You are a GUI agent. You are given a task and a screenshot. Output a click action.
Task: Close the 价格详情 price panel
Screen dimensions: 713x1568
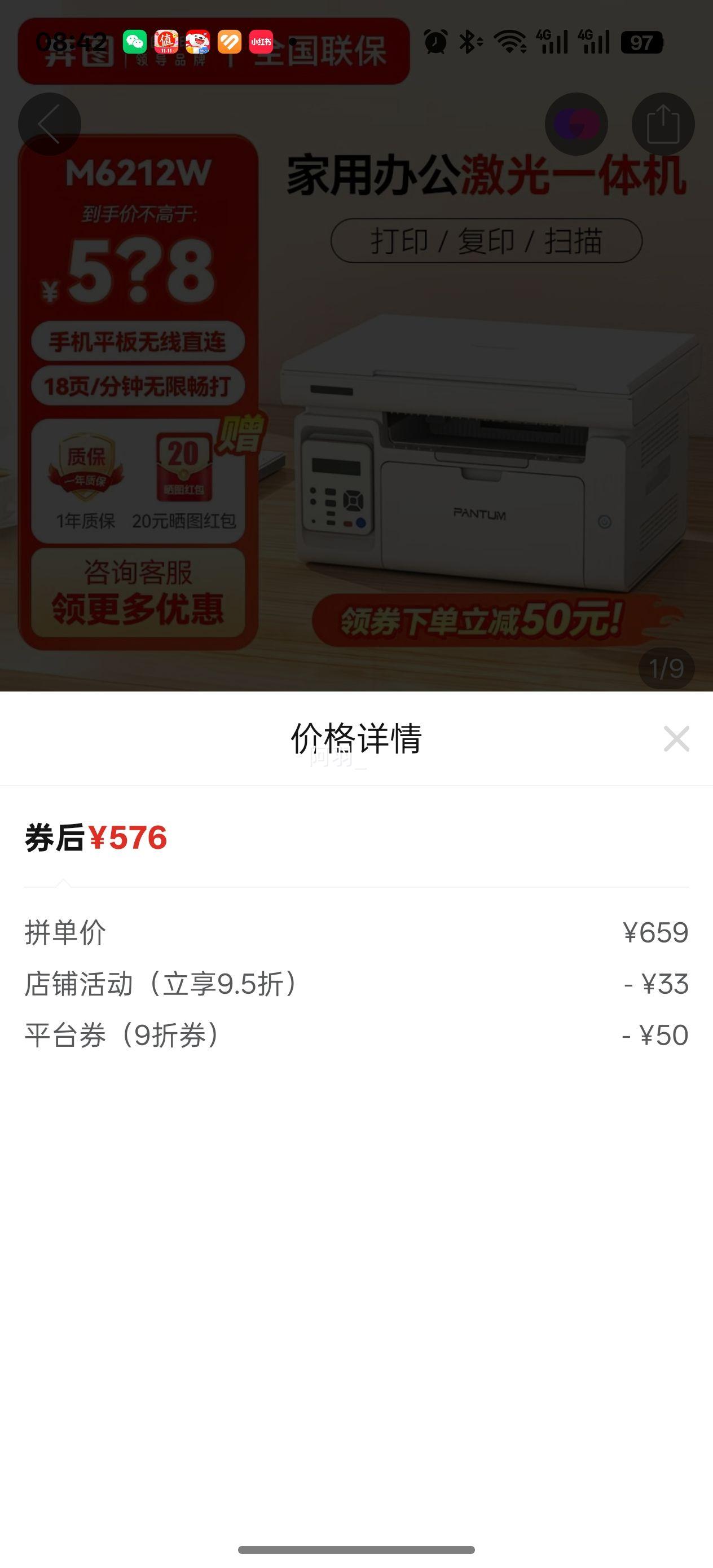(676, 739)
